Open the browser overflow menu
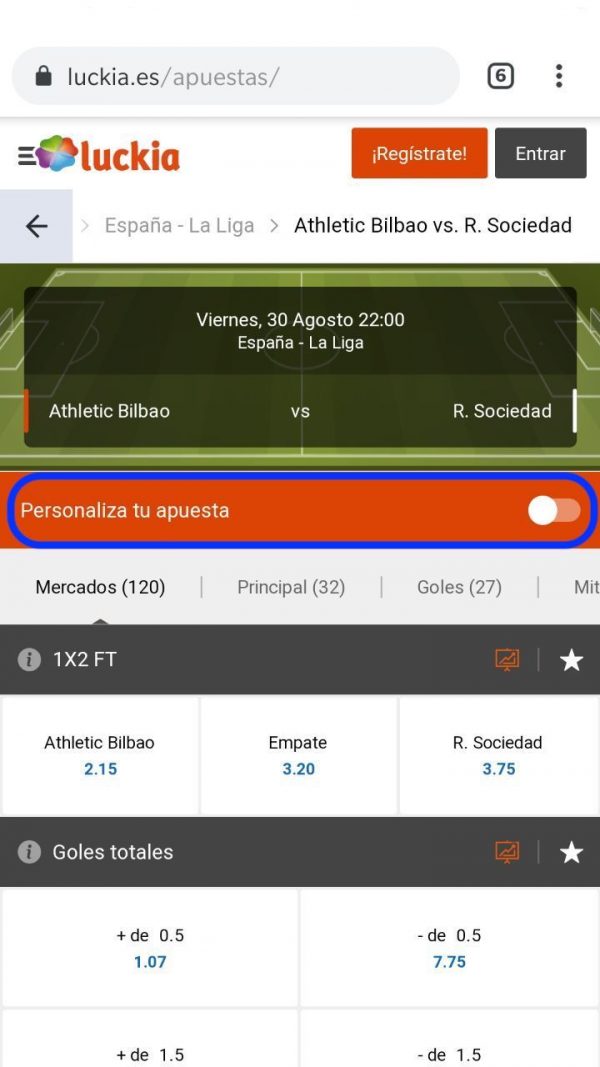 [x=559, y=76]
